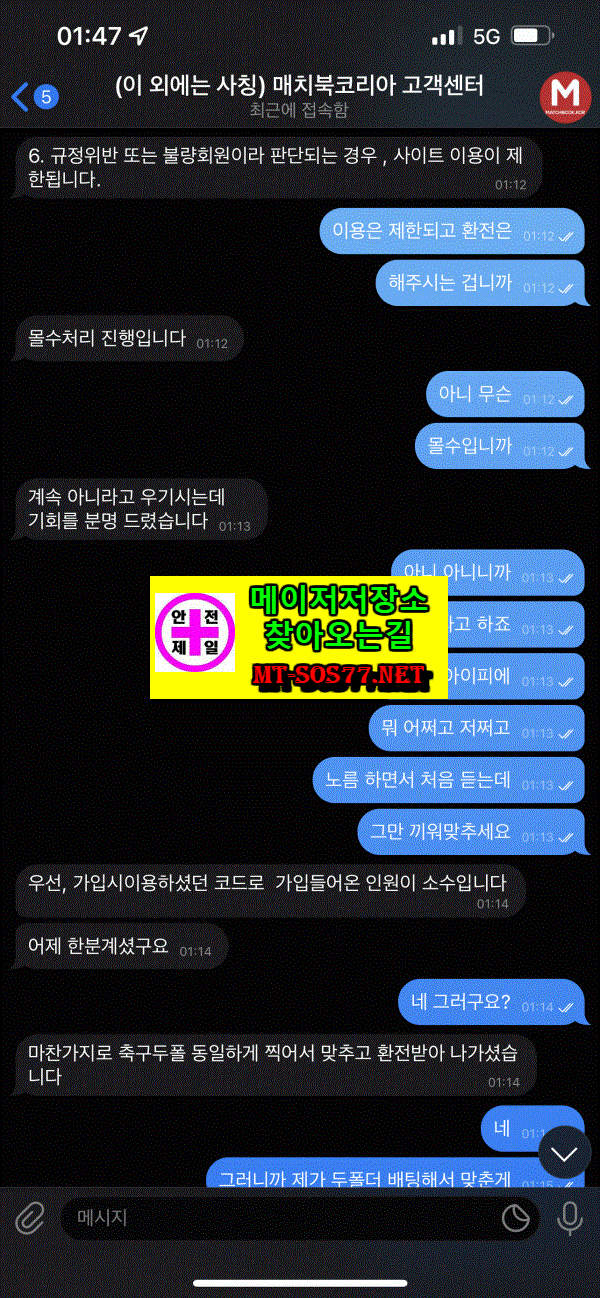Jump to the latest message arrow
The image size is (600, 1298).
click(565, 1153)
